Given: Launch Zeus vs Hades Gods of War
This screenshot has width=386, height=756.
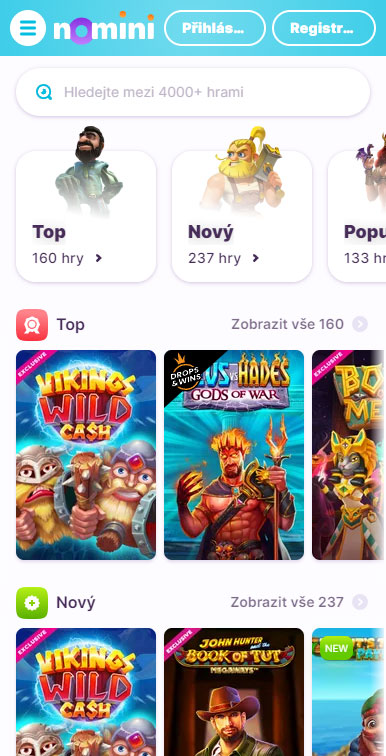Looking at the screenshot, I should (x=234, y=455).
